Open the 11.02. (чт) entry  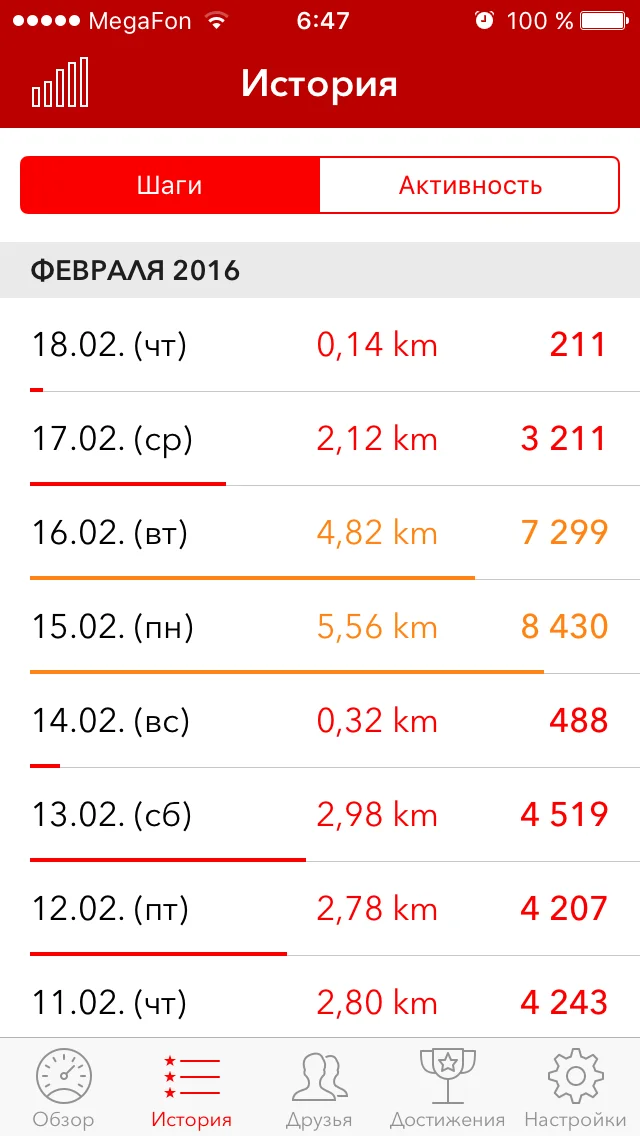(x=320, y=1002)
